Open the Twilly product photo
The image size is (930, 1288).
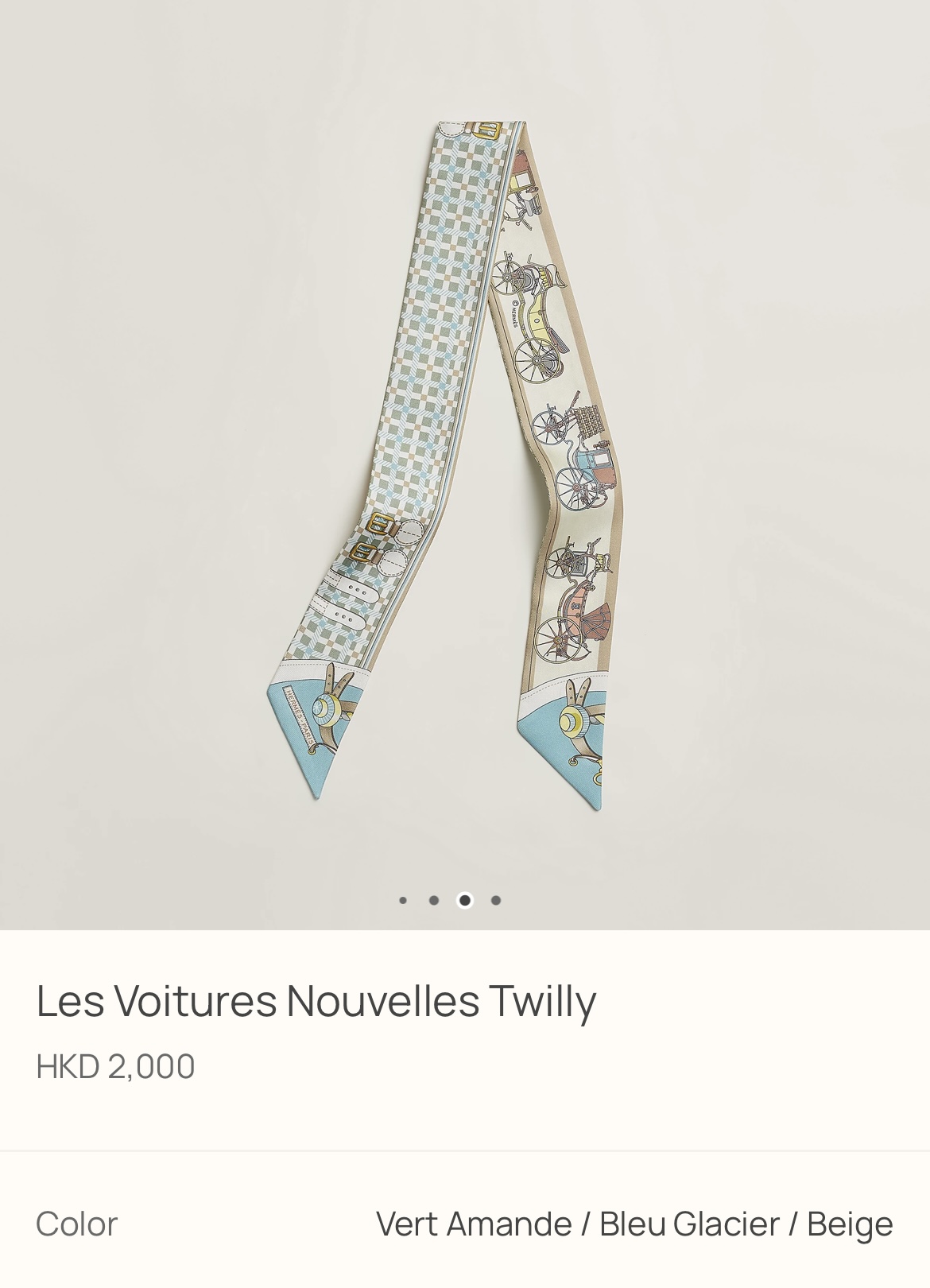[465, 464]
